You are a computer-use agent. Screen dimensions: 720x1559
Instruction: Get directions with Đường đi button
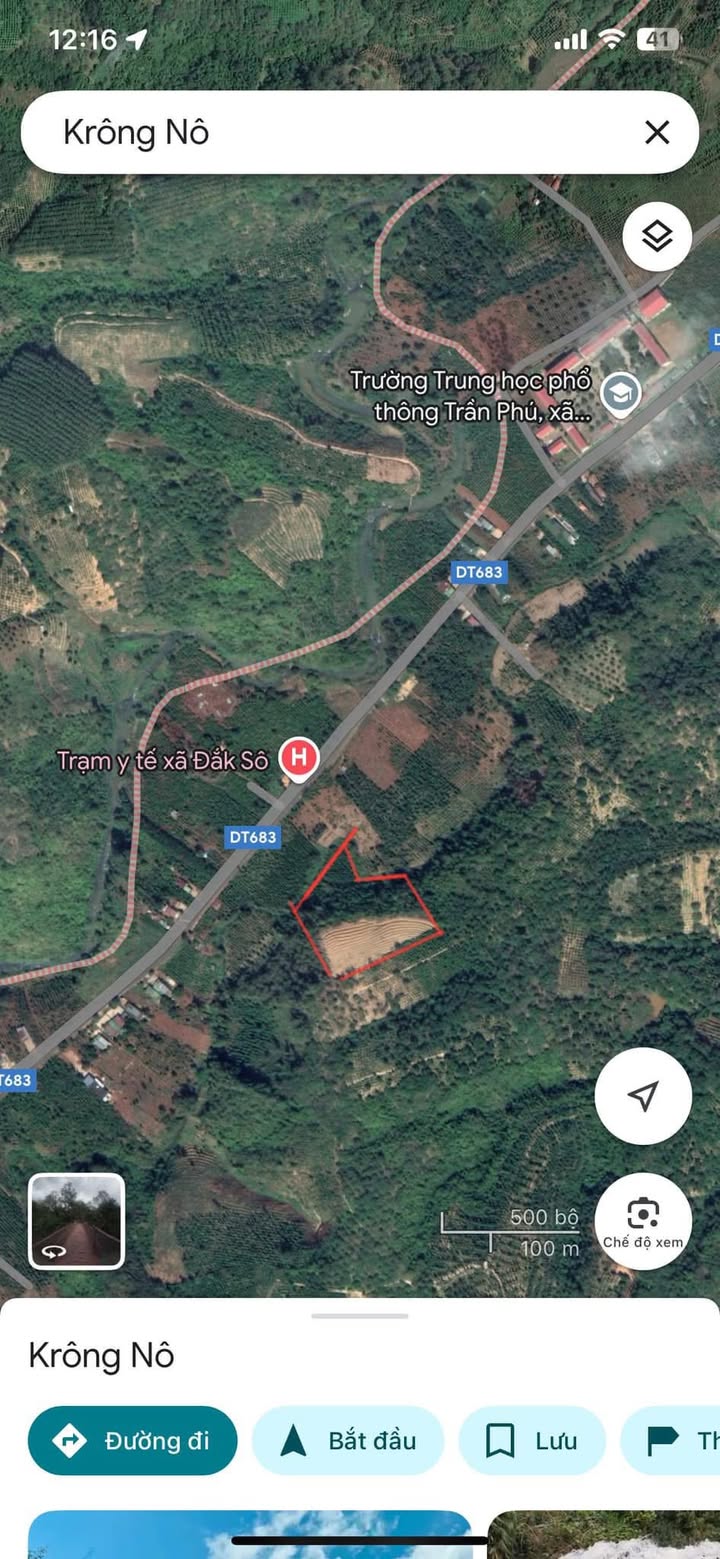[133, 1441]
